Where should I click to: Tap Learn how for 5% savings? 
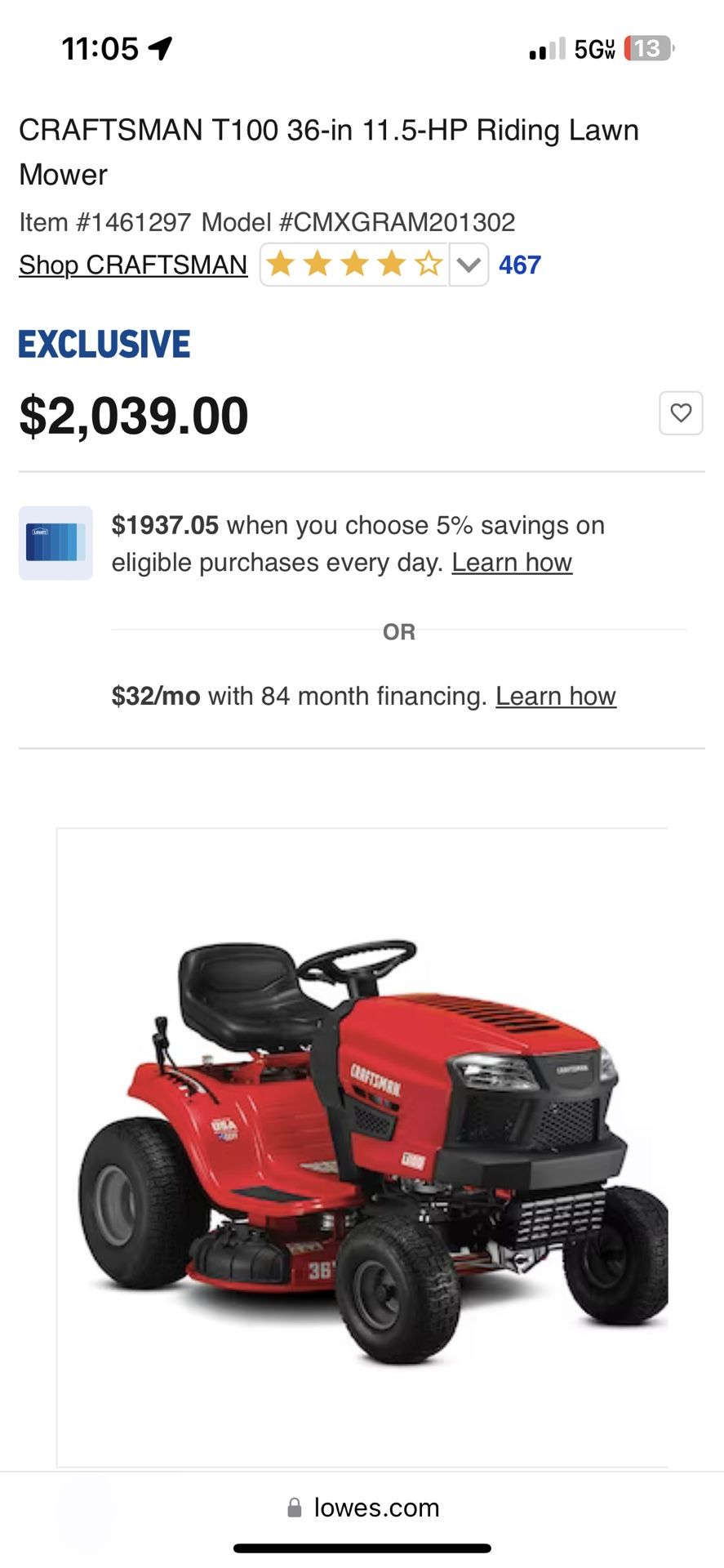[x=512, y=563]
